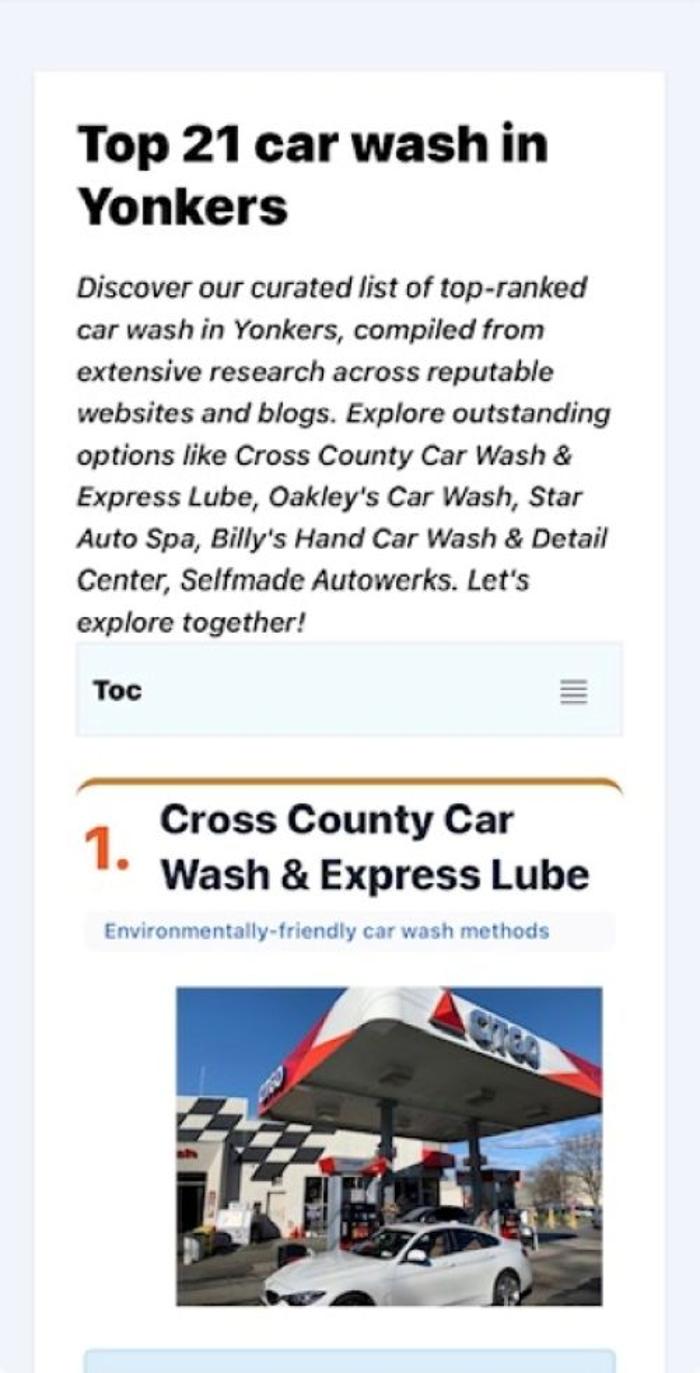The width and height of the screenshot is (700, 1373).
Task: Expand the Toc table of contents
Action: (x=573, y=691)
